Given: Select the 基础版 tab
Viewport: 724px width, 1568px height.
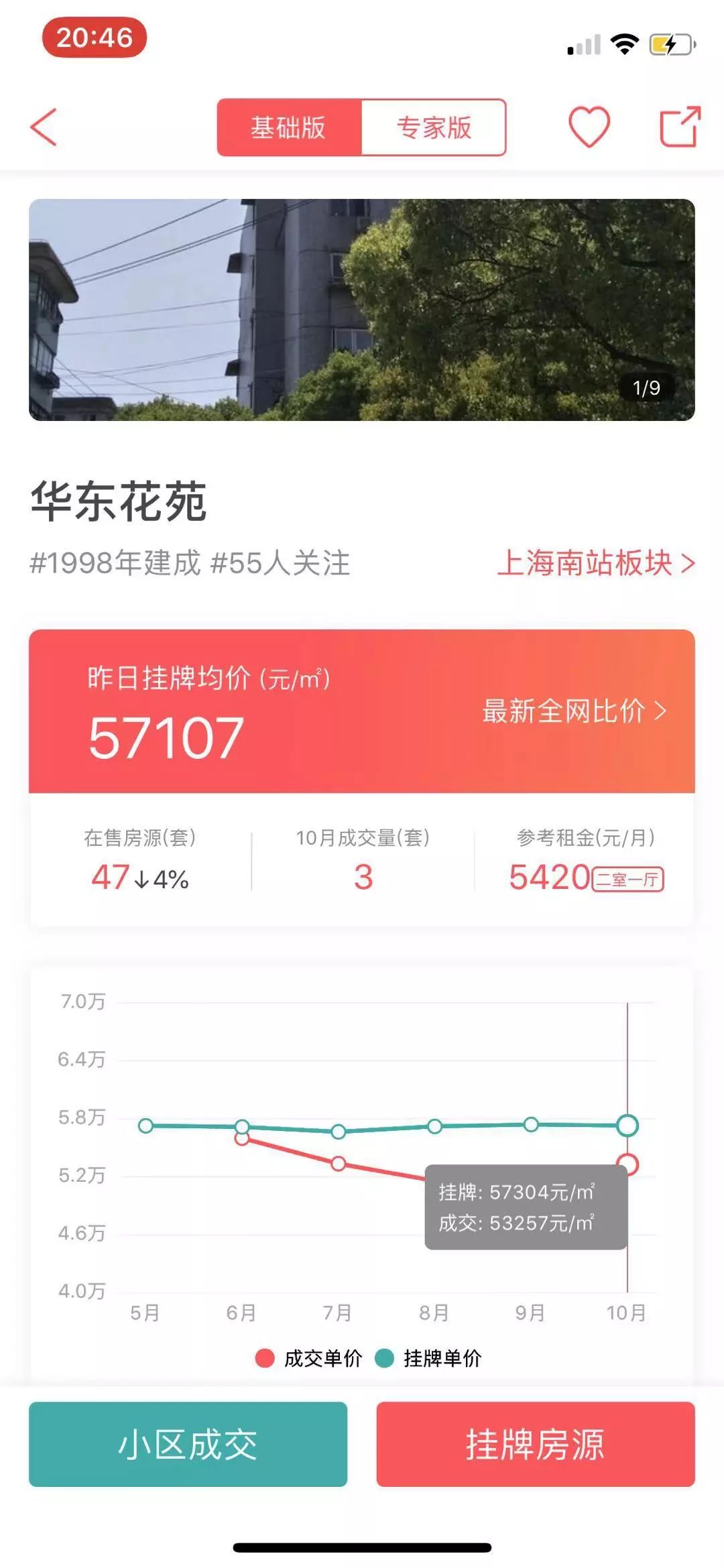Looking at the screenshot, I should [289, 127].
